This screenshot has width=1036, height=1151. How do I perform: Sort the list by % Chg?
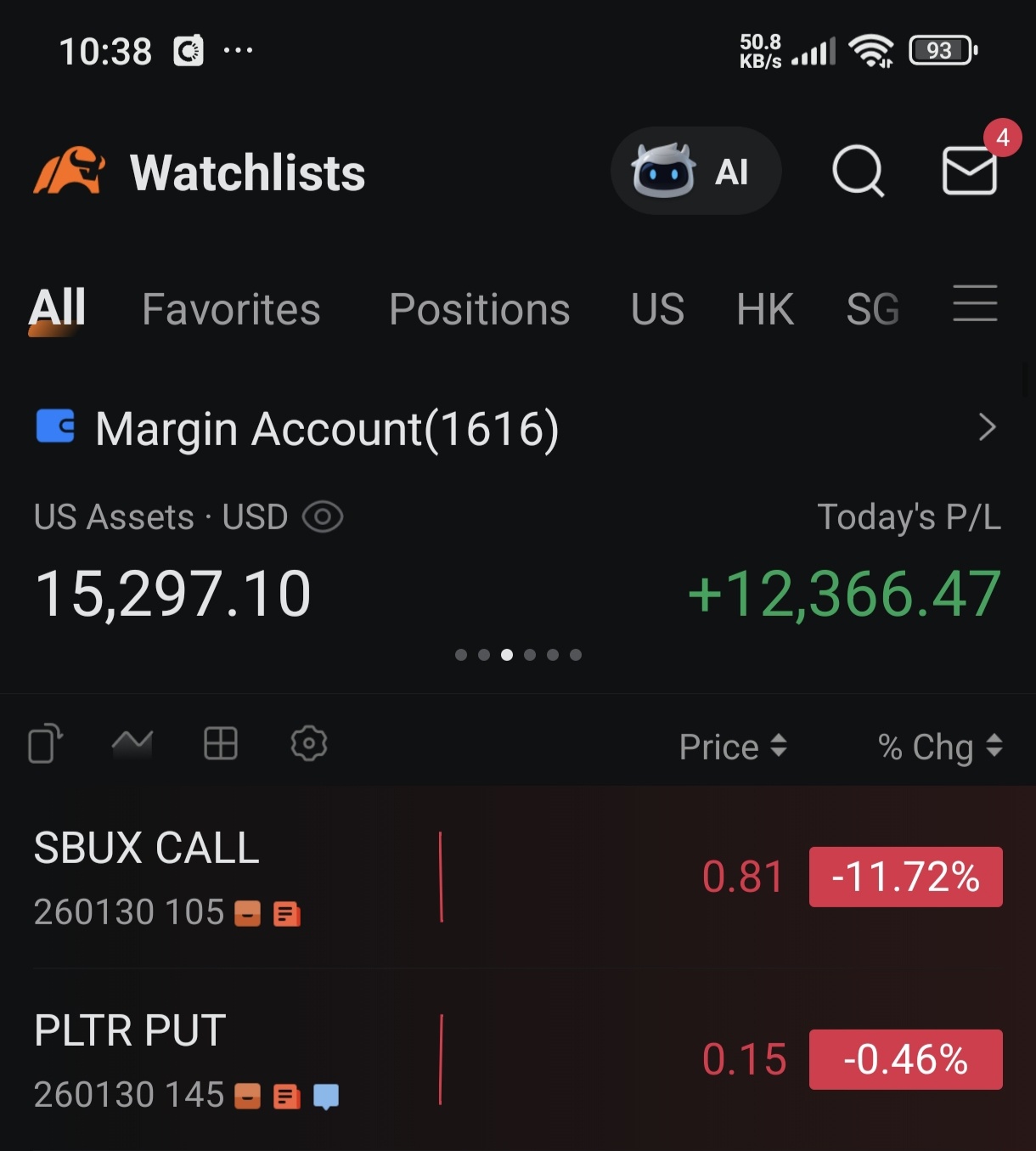[939, 747]
